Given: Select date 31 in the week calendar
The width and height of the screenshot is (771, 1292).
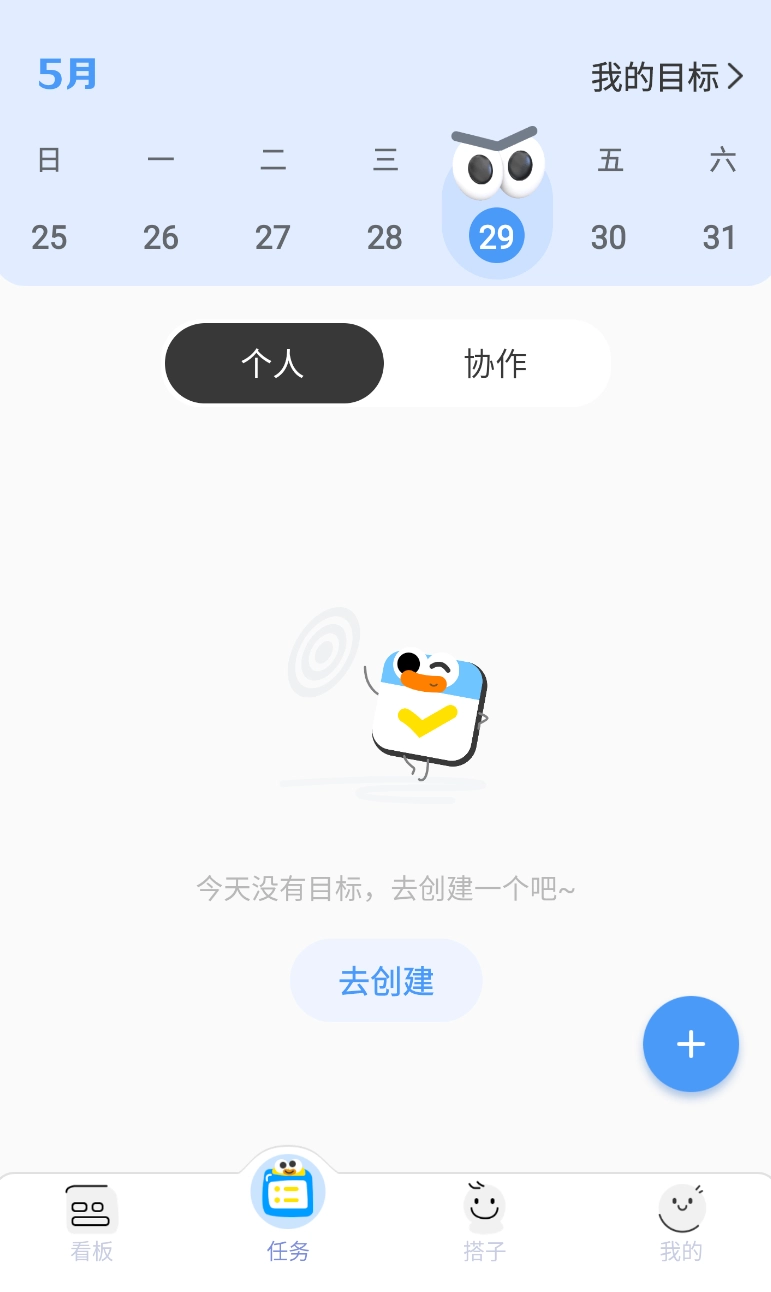Looking at the screenshot, I should click(720, 237).
